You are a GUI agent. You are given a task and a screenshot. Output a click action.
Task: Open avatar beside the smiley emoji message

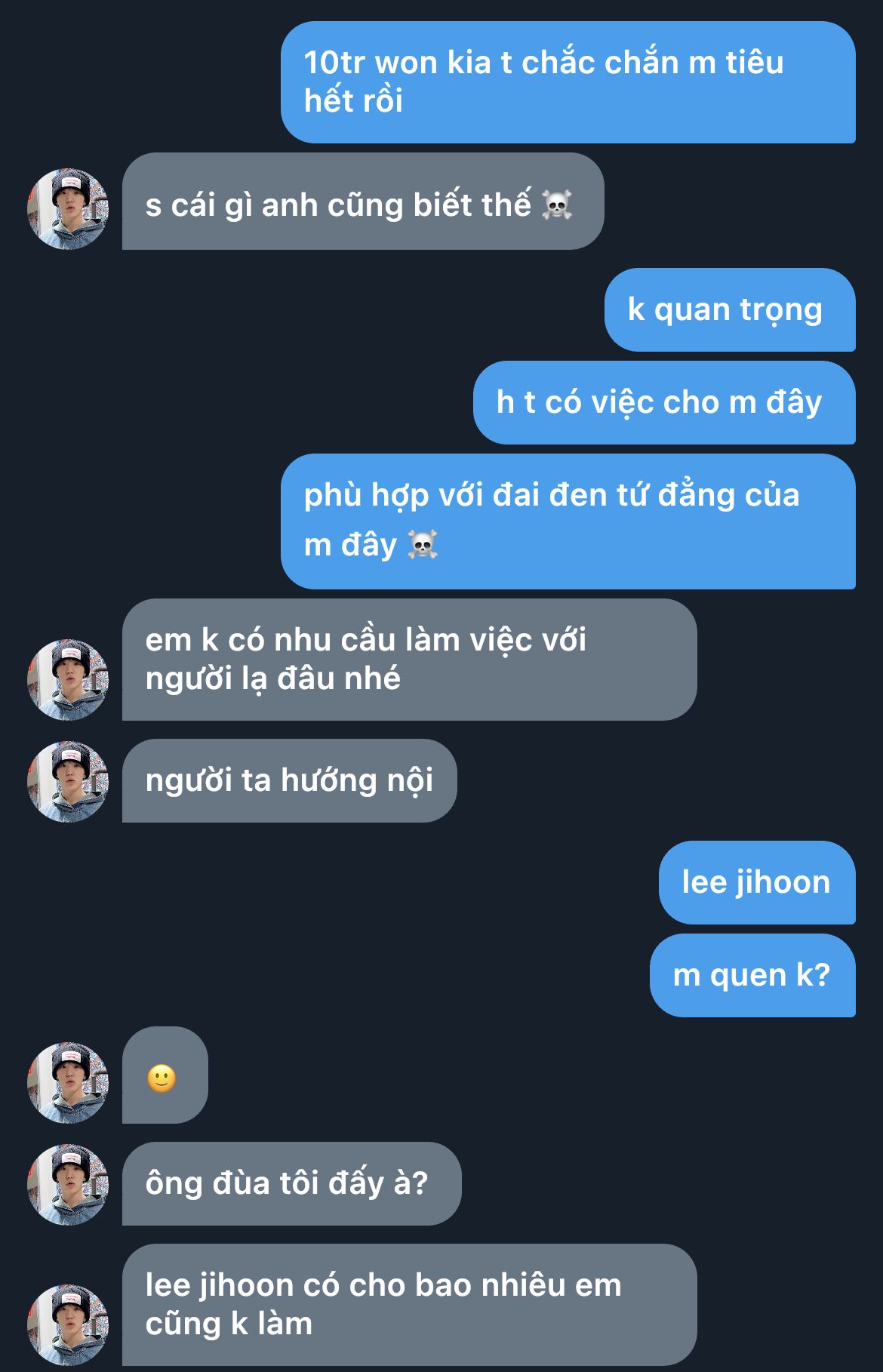[x=68, y=1083]
